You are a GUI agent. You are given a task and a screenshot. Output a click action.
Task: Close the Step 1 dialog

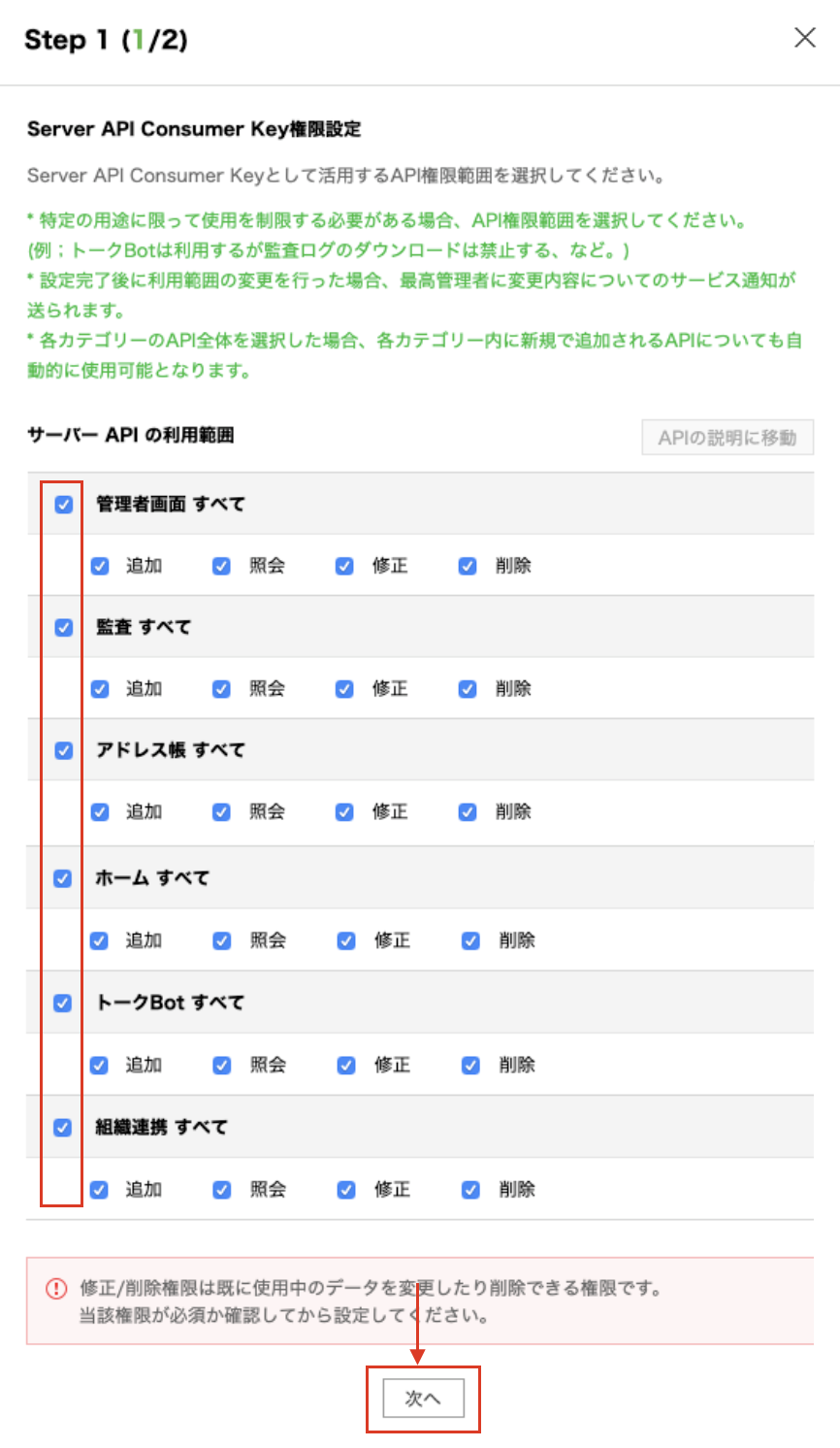pyautogui.click(x=804, y=38)
